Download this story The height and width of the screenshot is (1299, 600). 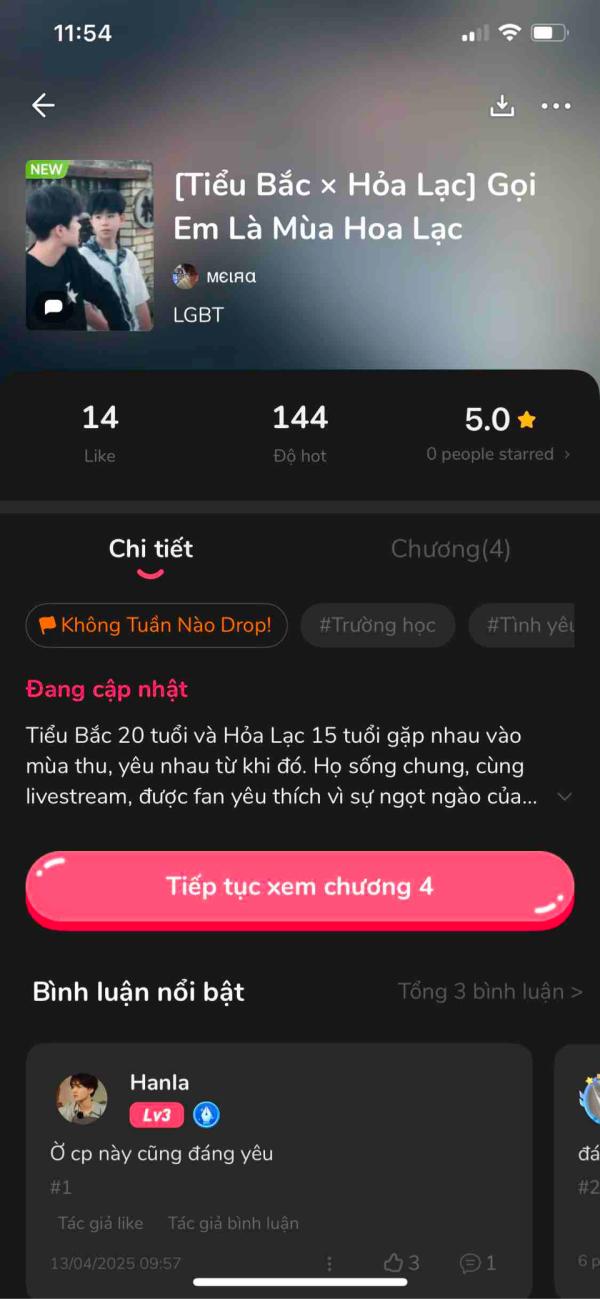(x=501, y=105)
